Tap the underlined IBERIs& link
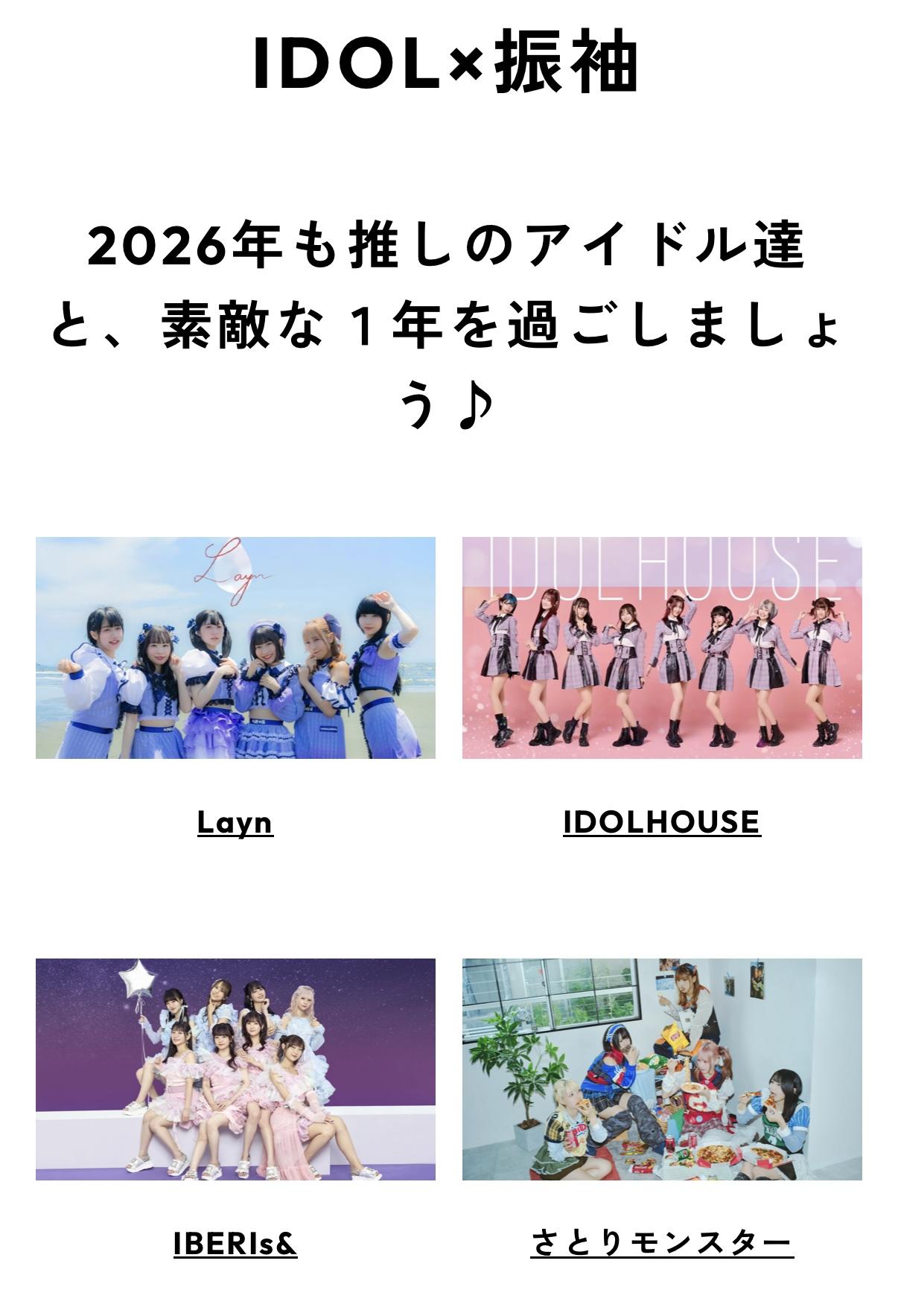The image size is (898, 1316). click(x=235, y=1243)
